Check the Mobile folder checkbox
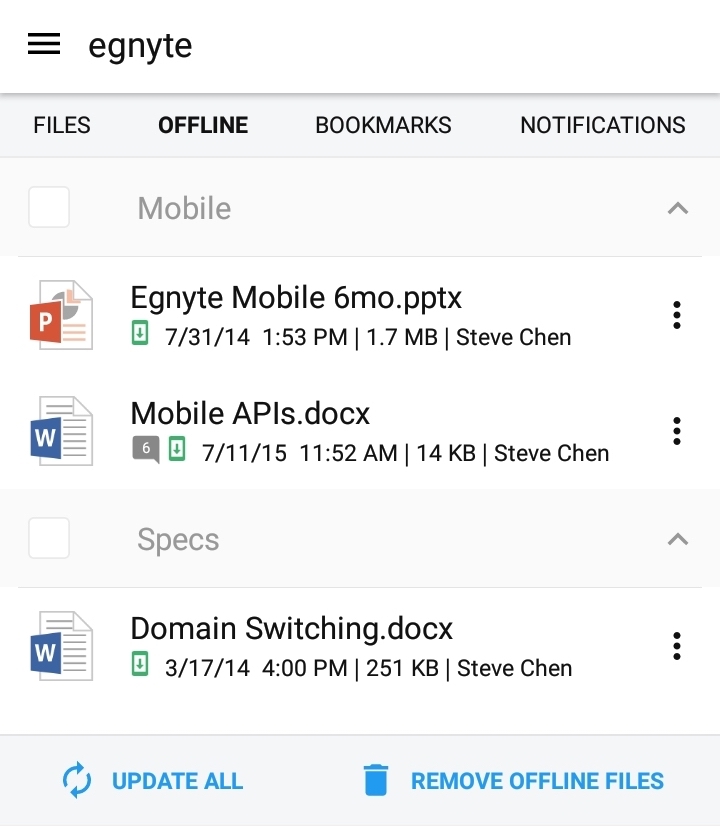The image size is (720, 826). [49, 208]
